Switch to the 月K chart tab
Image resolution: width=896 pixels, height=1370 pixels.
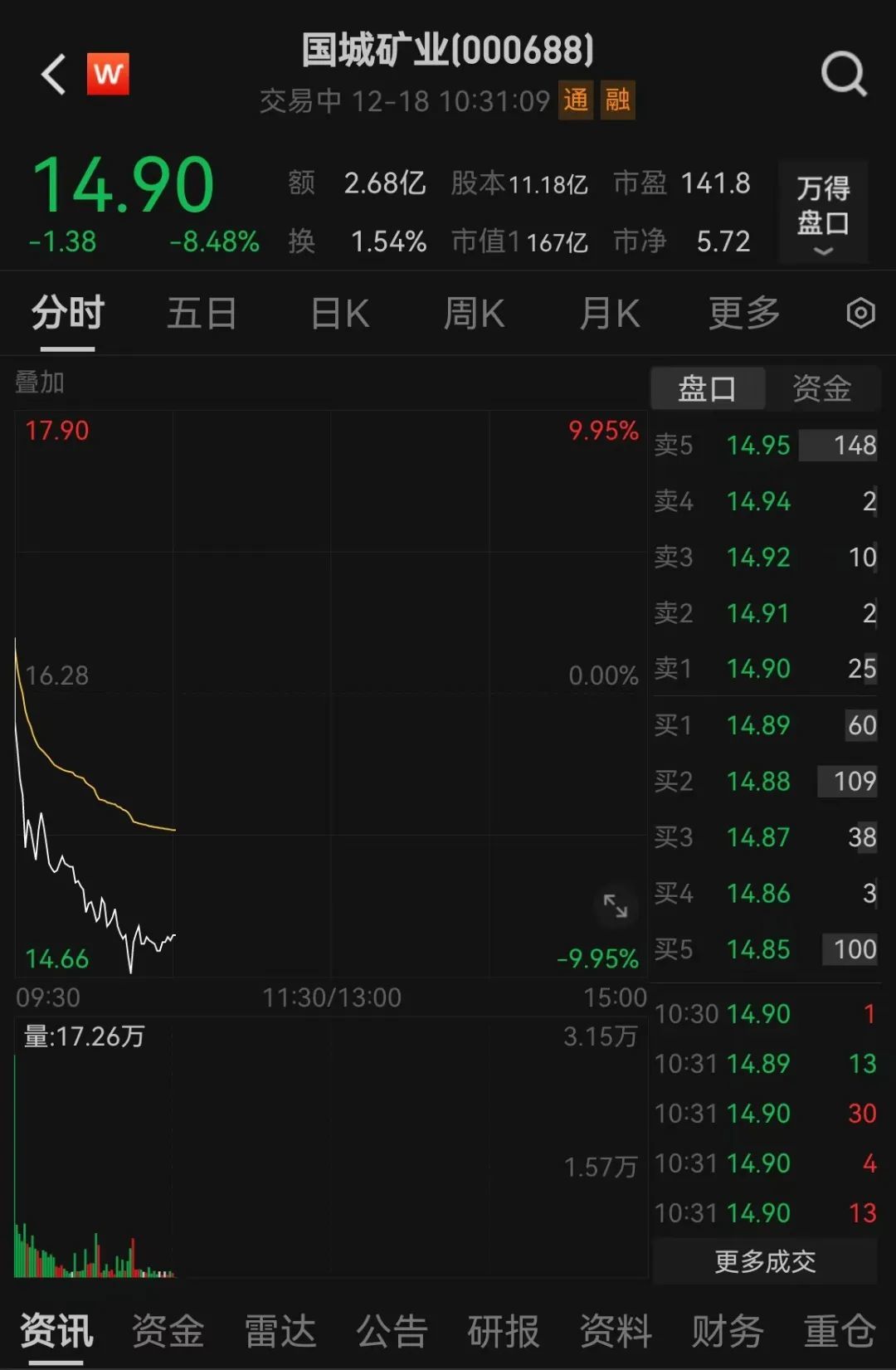(x=610, y=314)
